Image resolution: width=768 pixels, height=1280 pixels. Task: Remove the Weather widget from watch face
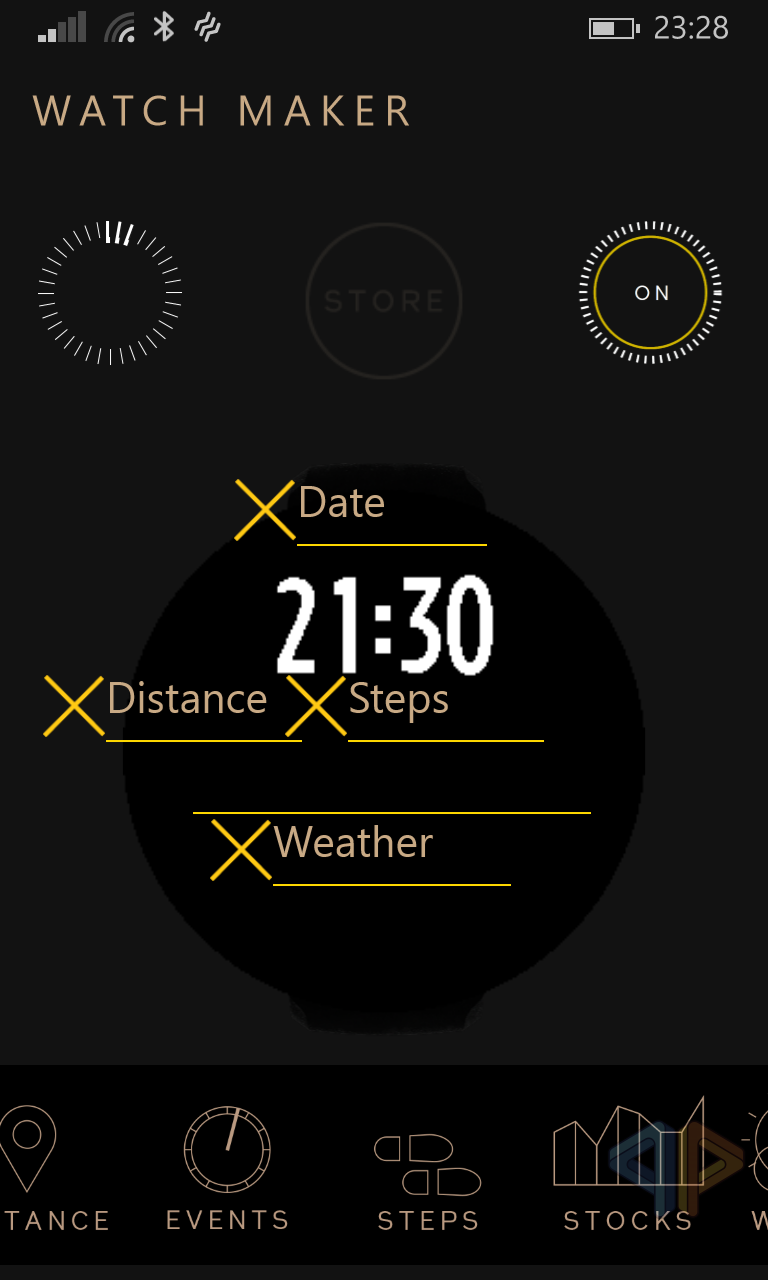pos(241,850)
